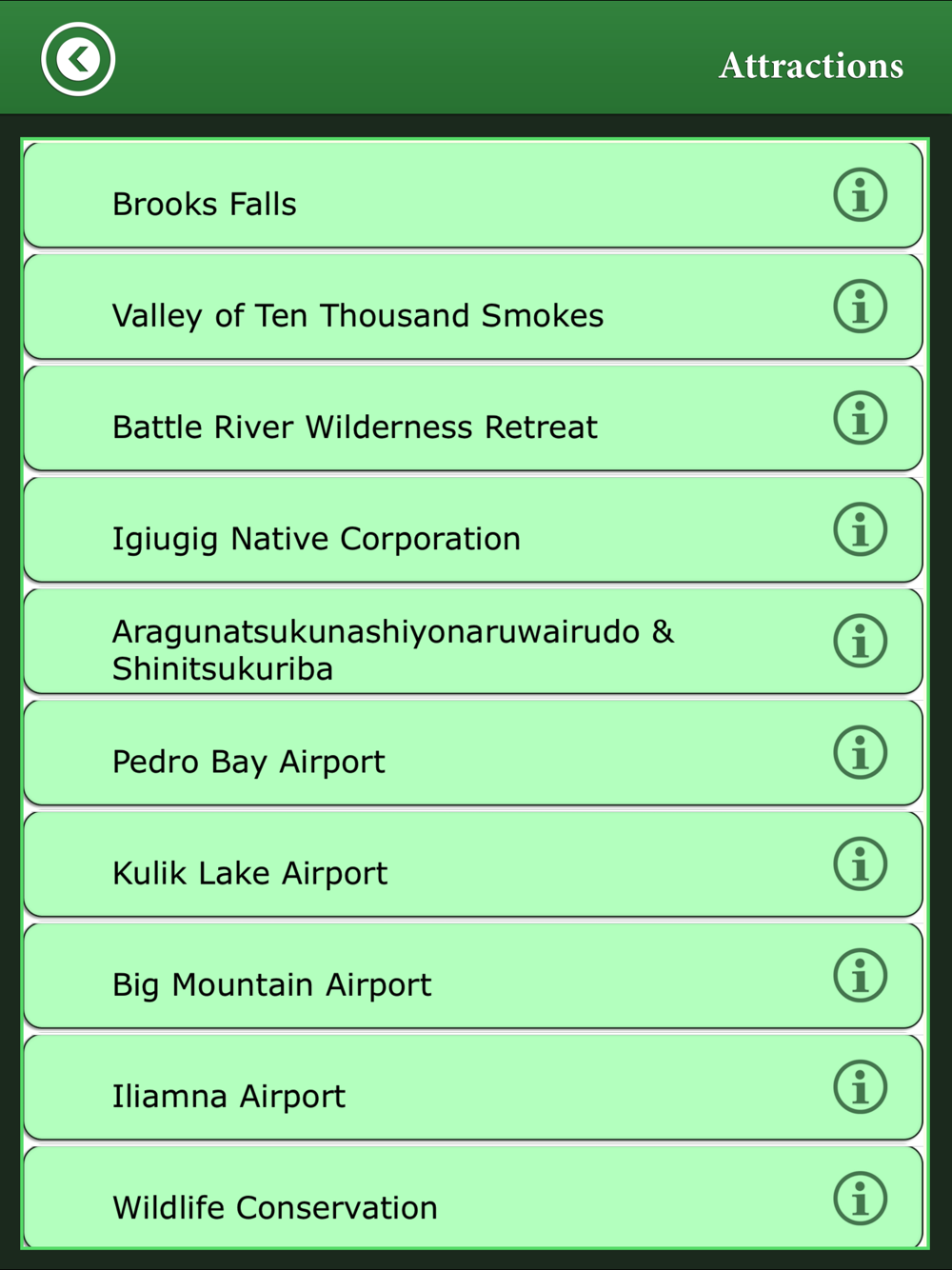Tap info icon for Battle River Wilderness Retreat
Image resolution: width=952 pixels, height=1270 pixels.
(x=860, y=419)
